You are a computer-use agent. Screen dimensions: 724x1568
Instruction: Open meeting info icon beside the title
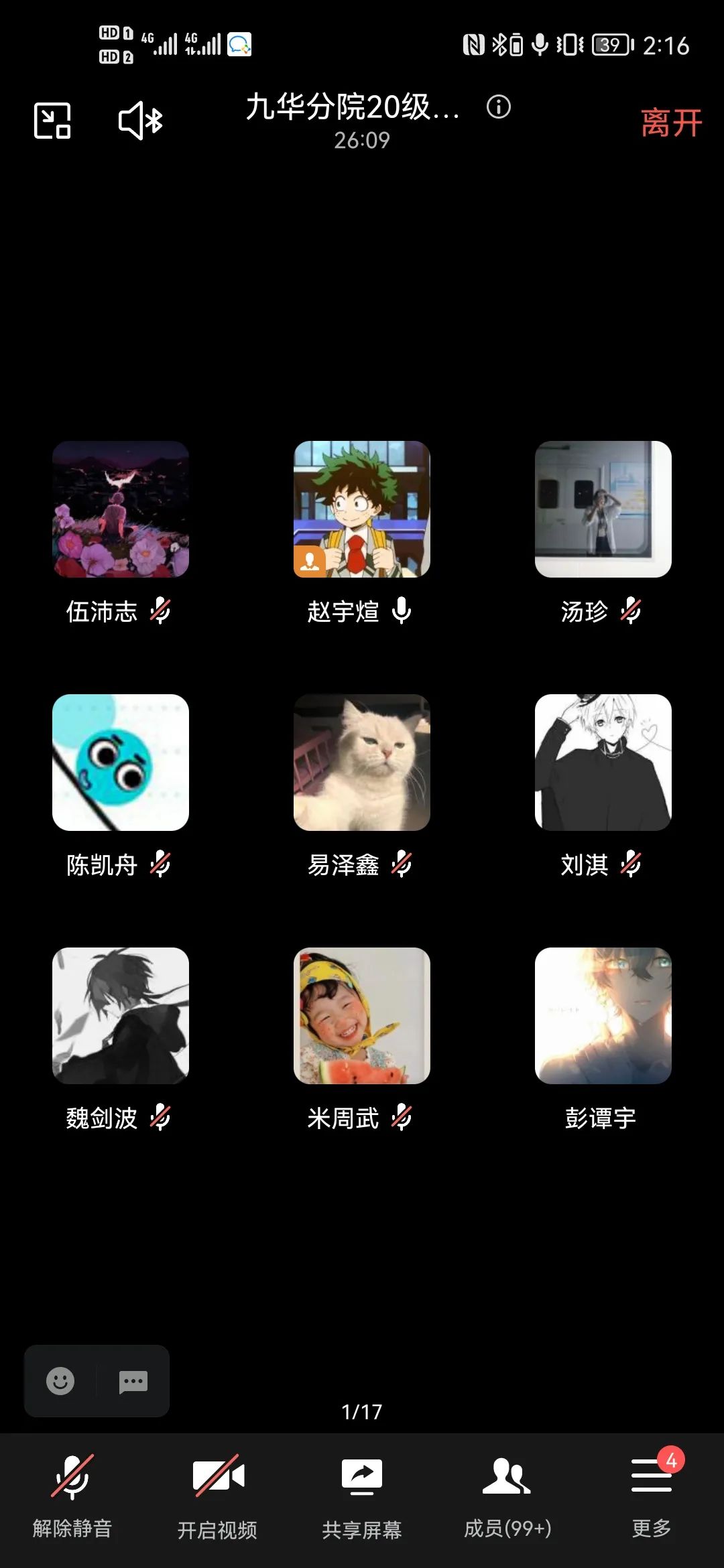pos(498,107)
